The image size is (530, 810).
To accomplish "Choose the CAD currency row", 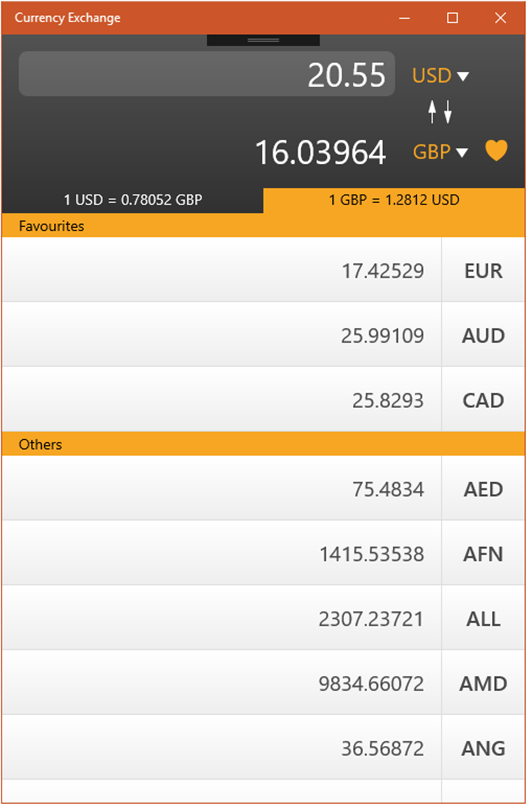I will coord(264,401).
